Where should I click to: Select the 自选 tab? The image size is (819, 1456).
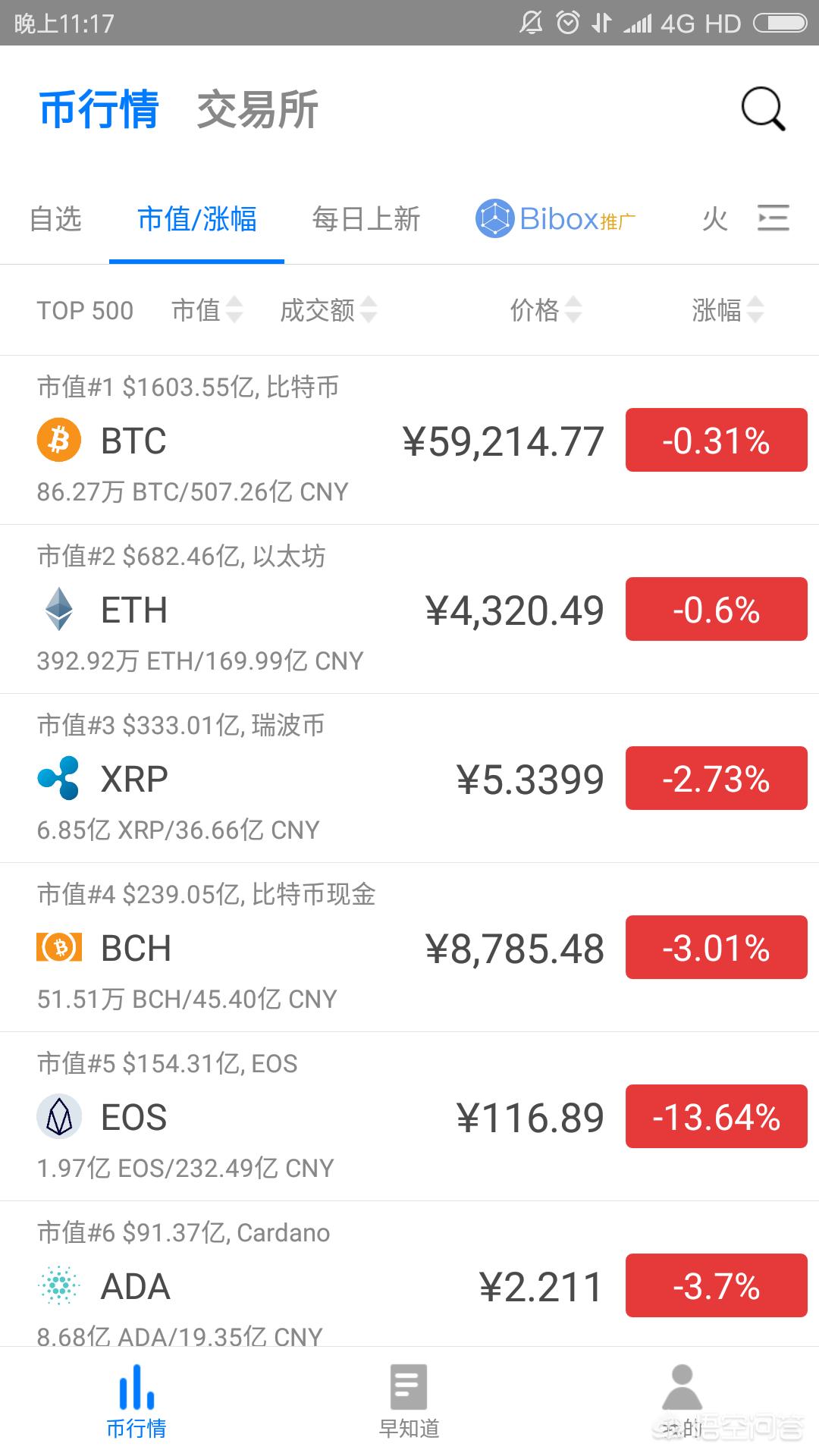(55, 219)
